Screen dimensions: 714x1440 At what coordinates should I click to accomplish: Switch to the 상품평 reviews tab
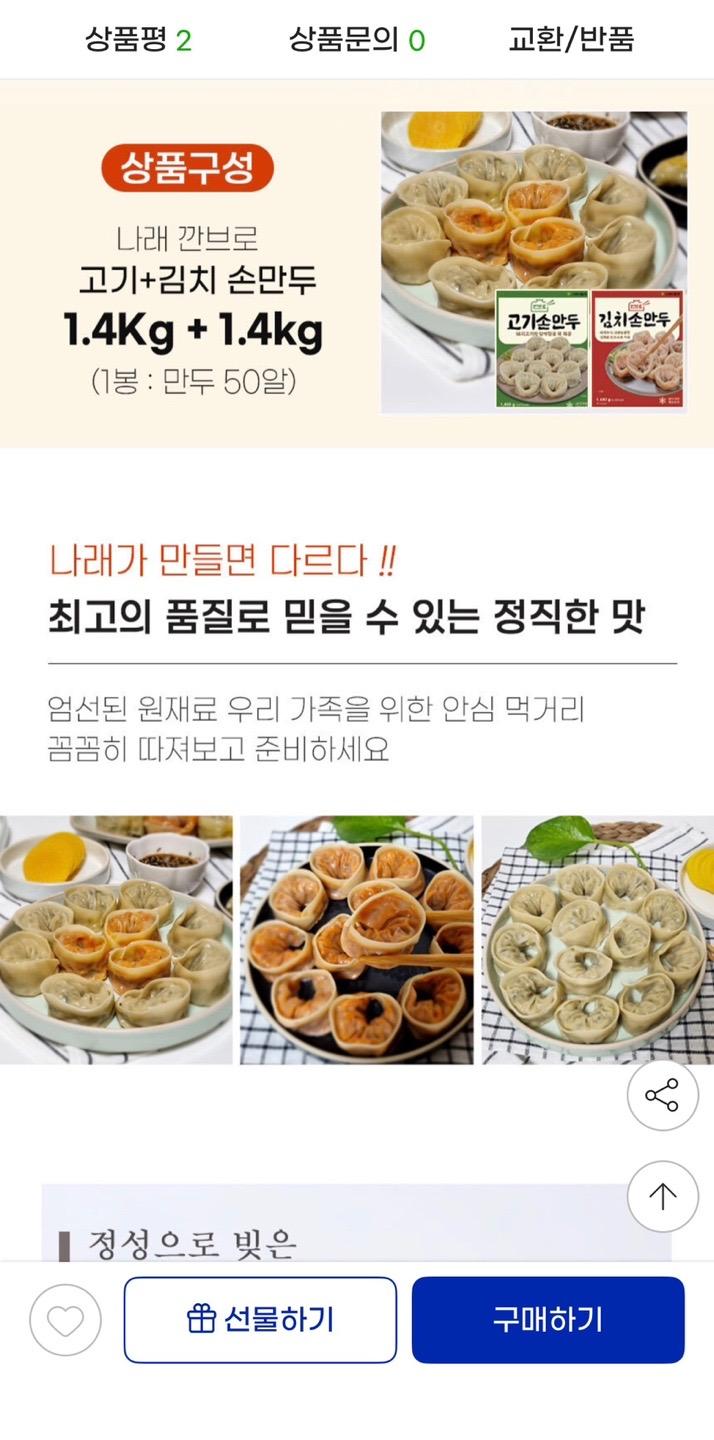pos(138,40)
